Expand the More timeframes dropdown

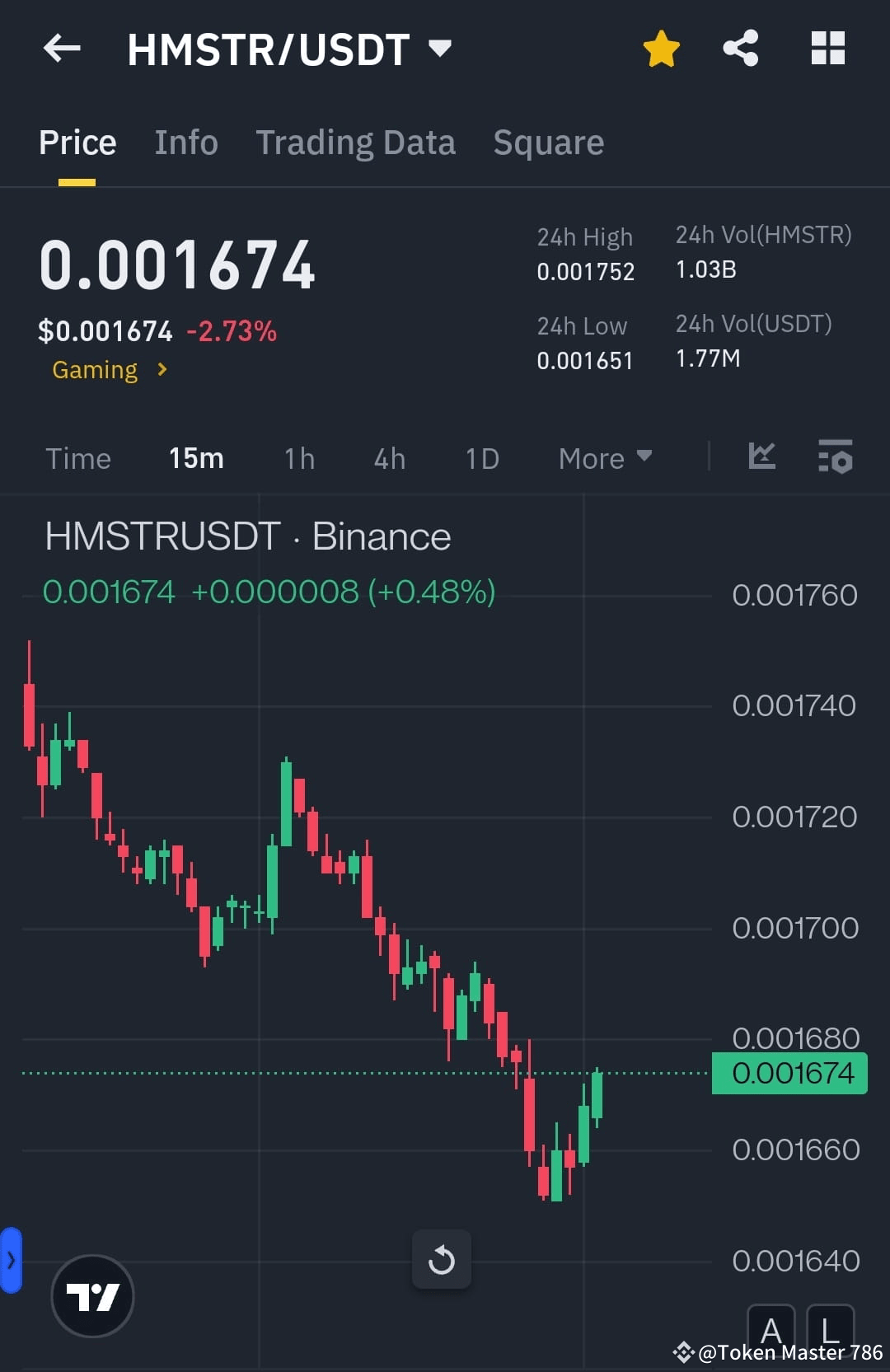coord(605,458)
